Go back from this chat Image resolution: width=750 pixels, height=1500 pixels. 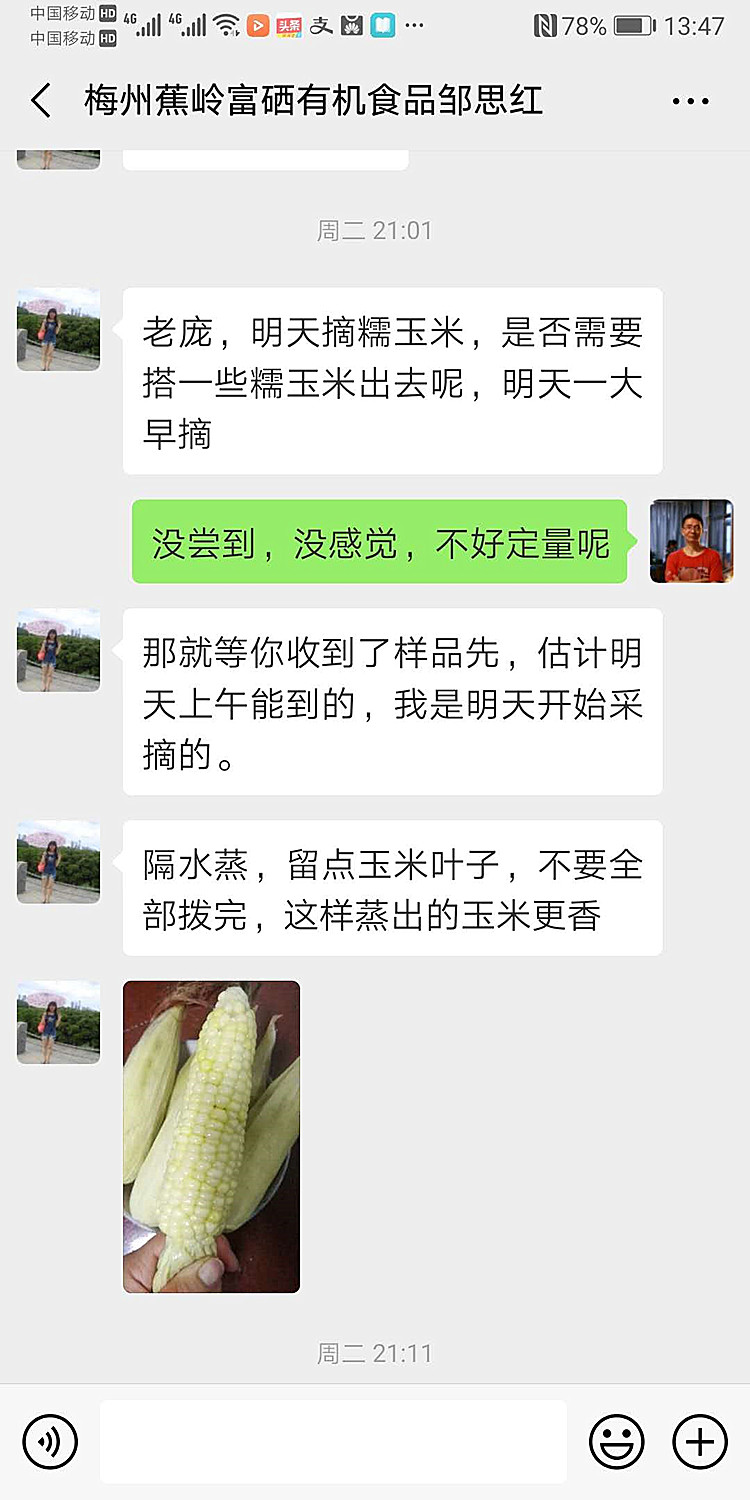41,101
